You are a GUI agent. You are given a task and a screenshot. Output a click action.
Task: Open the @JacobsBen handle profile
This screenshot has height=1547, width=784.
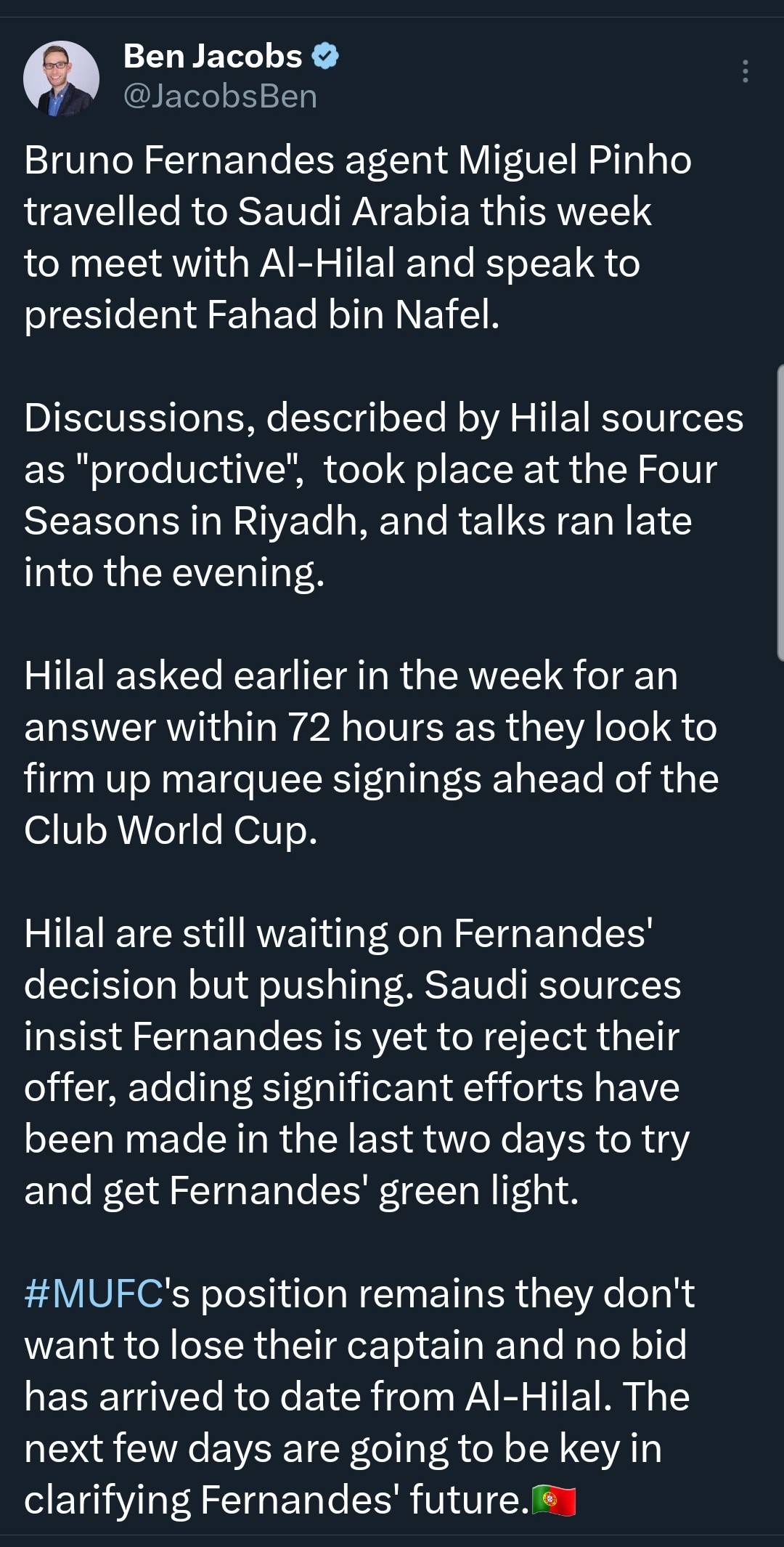coord(221,97)
